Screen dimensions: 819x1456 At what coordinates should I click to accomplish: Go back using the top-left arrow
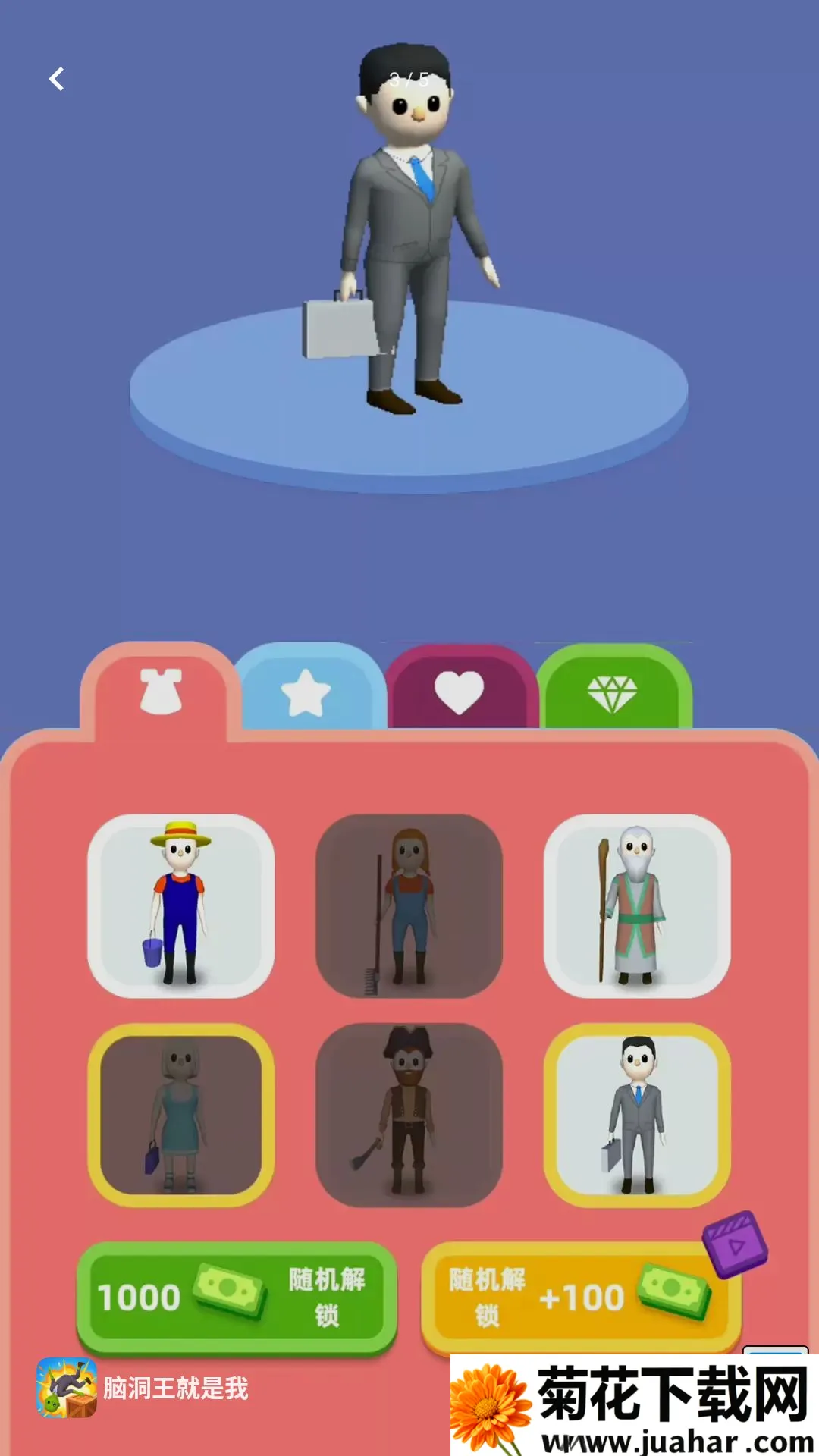[x=57, y=79]
